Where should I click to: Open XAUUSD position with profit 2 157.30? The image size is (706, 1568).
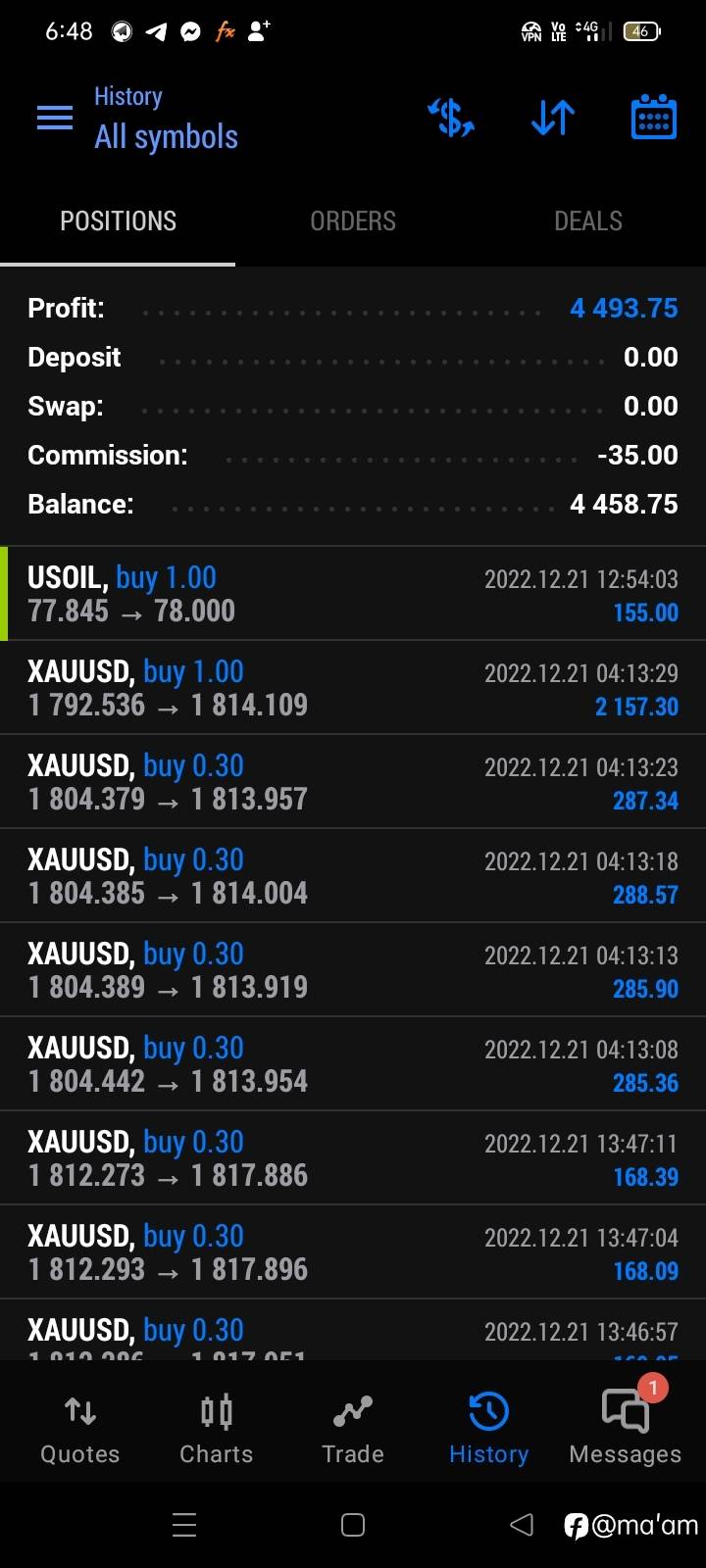pos(353,688)
